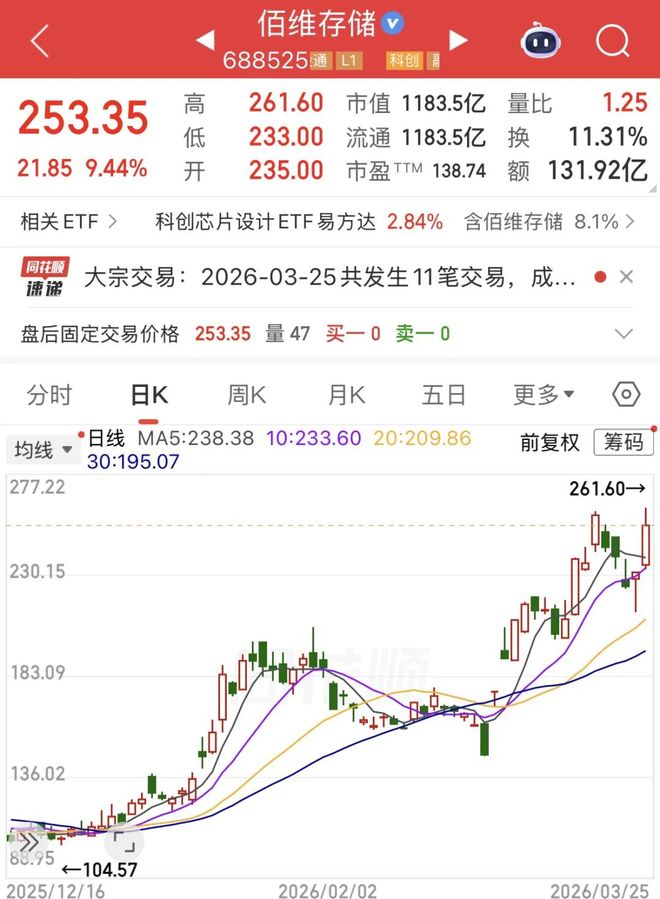Viewport: 660px width, 899px height.
Task: Change the 前复权 adjustment setting
Action: click(549, 442)
